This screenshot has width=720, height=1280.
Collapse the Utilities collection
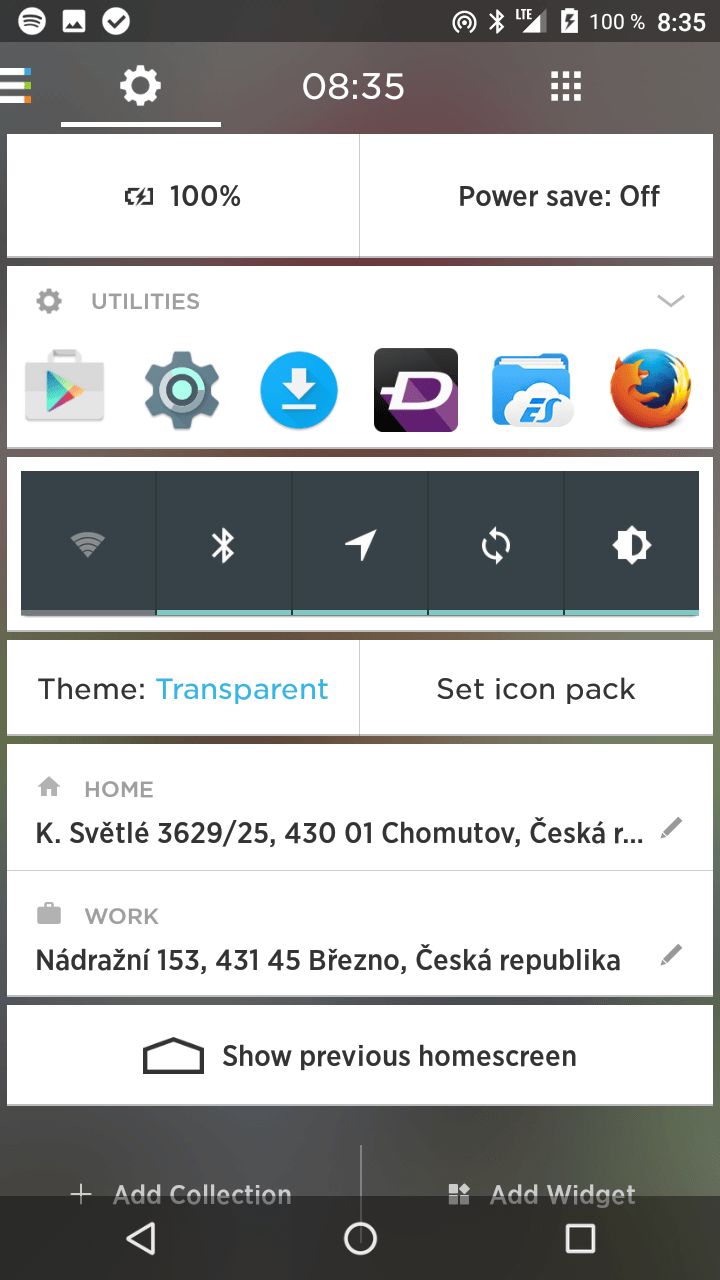click(670, 301)
